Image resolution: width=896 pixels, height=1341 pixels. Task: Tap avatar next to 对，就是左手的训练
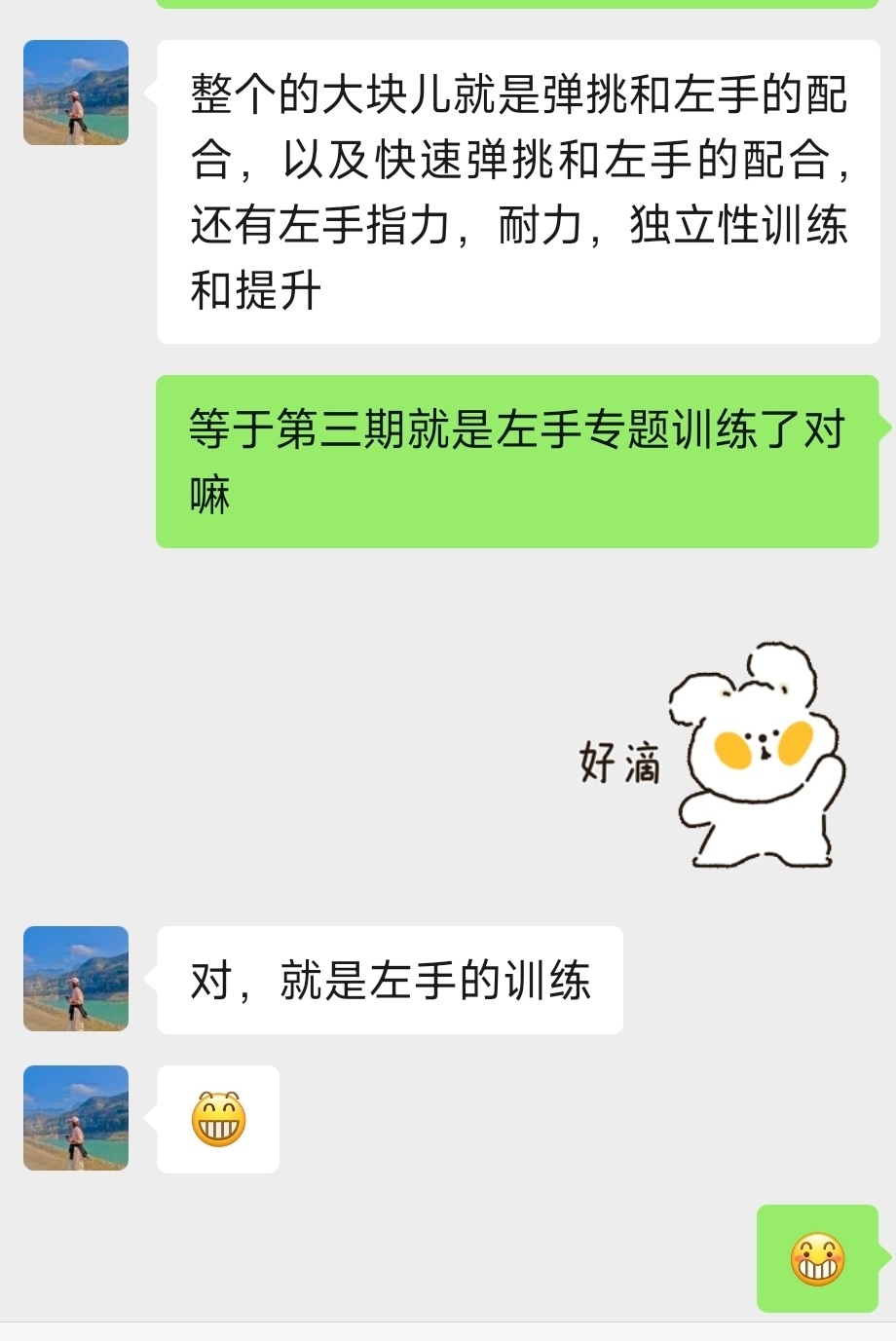[76, 979]
